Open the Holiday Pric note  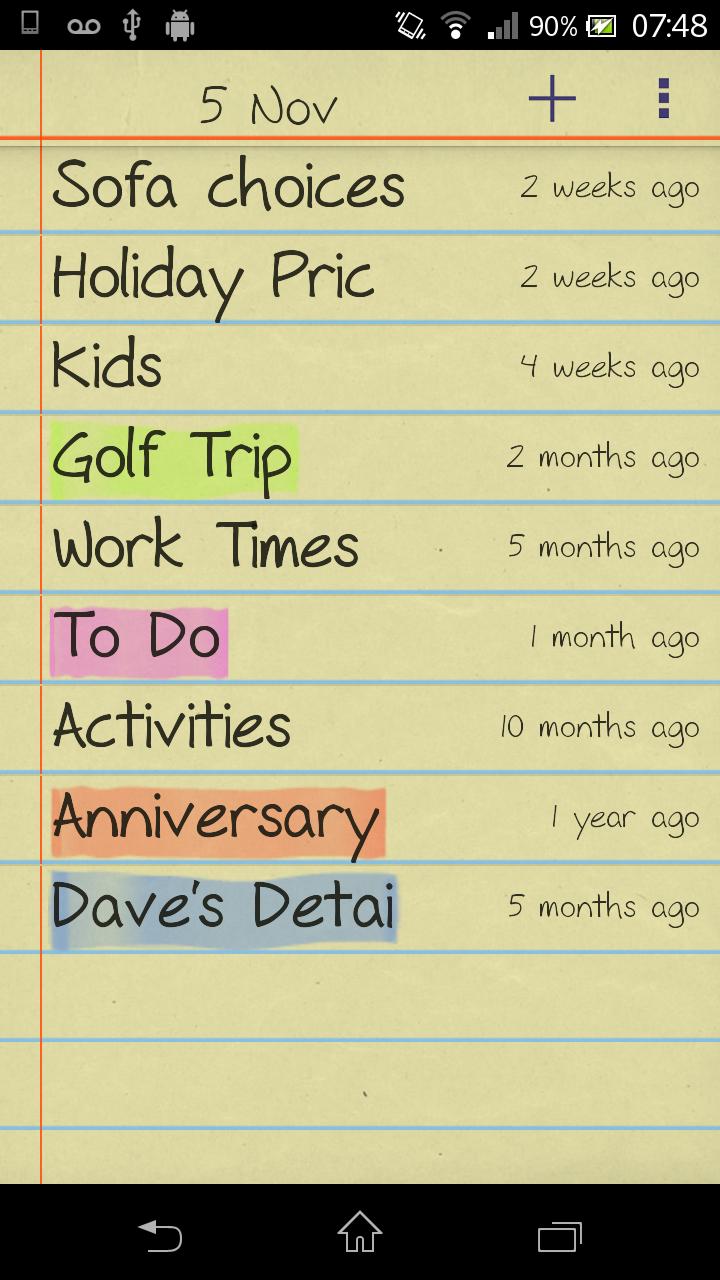pyautogui.click(x=213, y=277)
